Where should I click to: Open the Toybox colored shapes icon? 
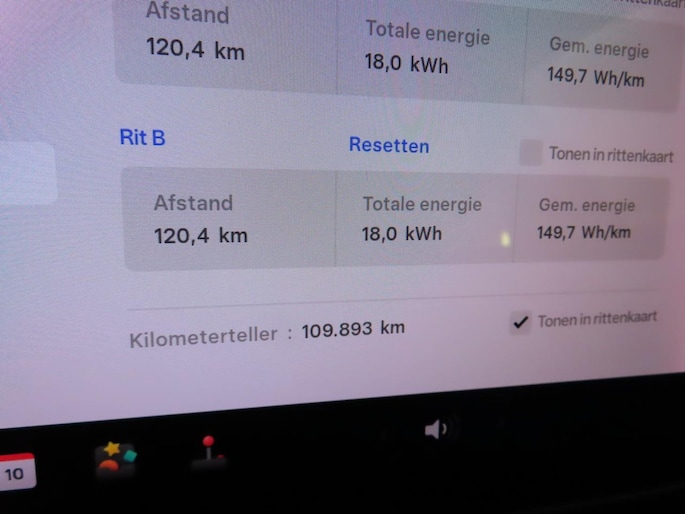[115, 459]
